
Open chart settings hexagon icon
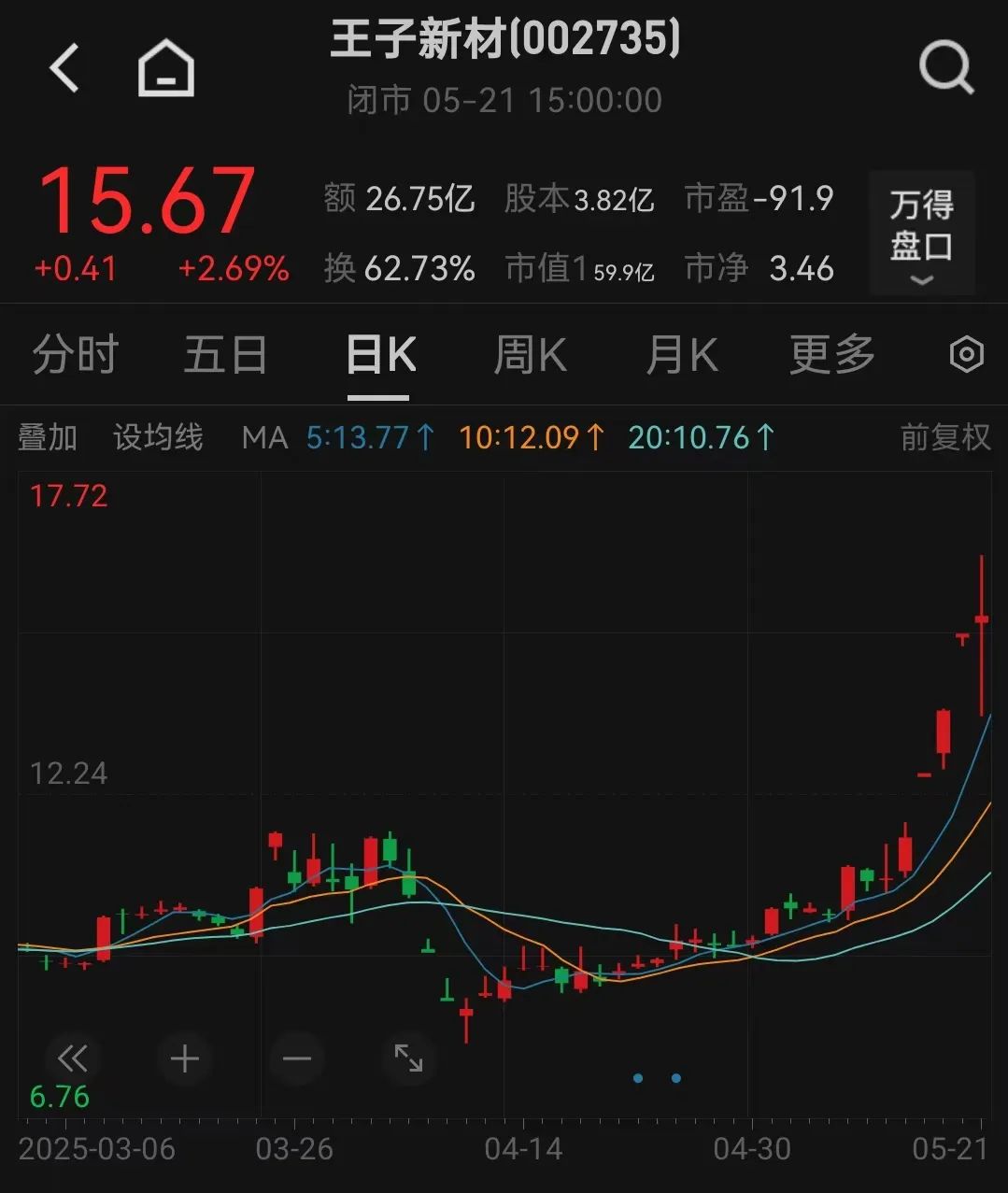966,355
